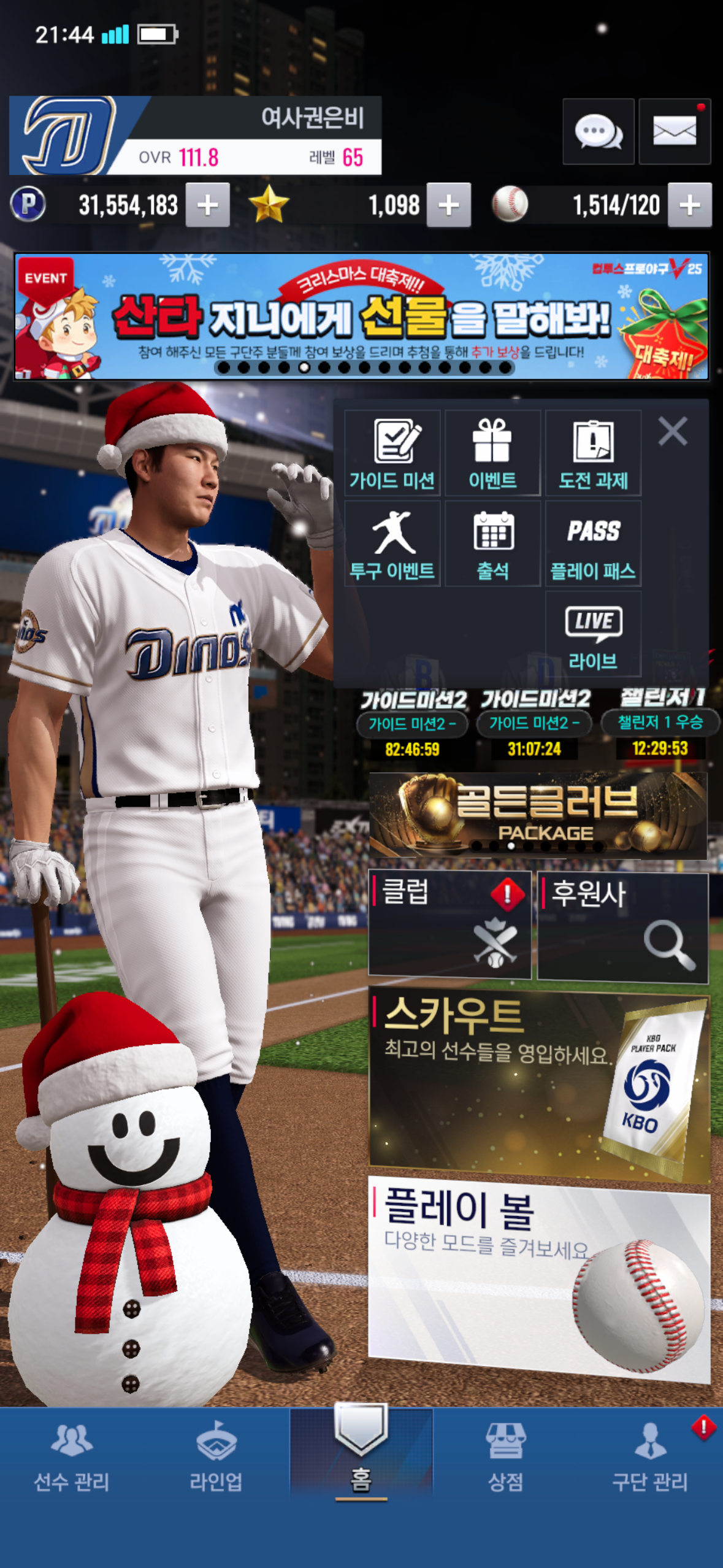Open the 클럽 club card

point(449,923)
